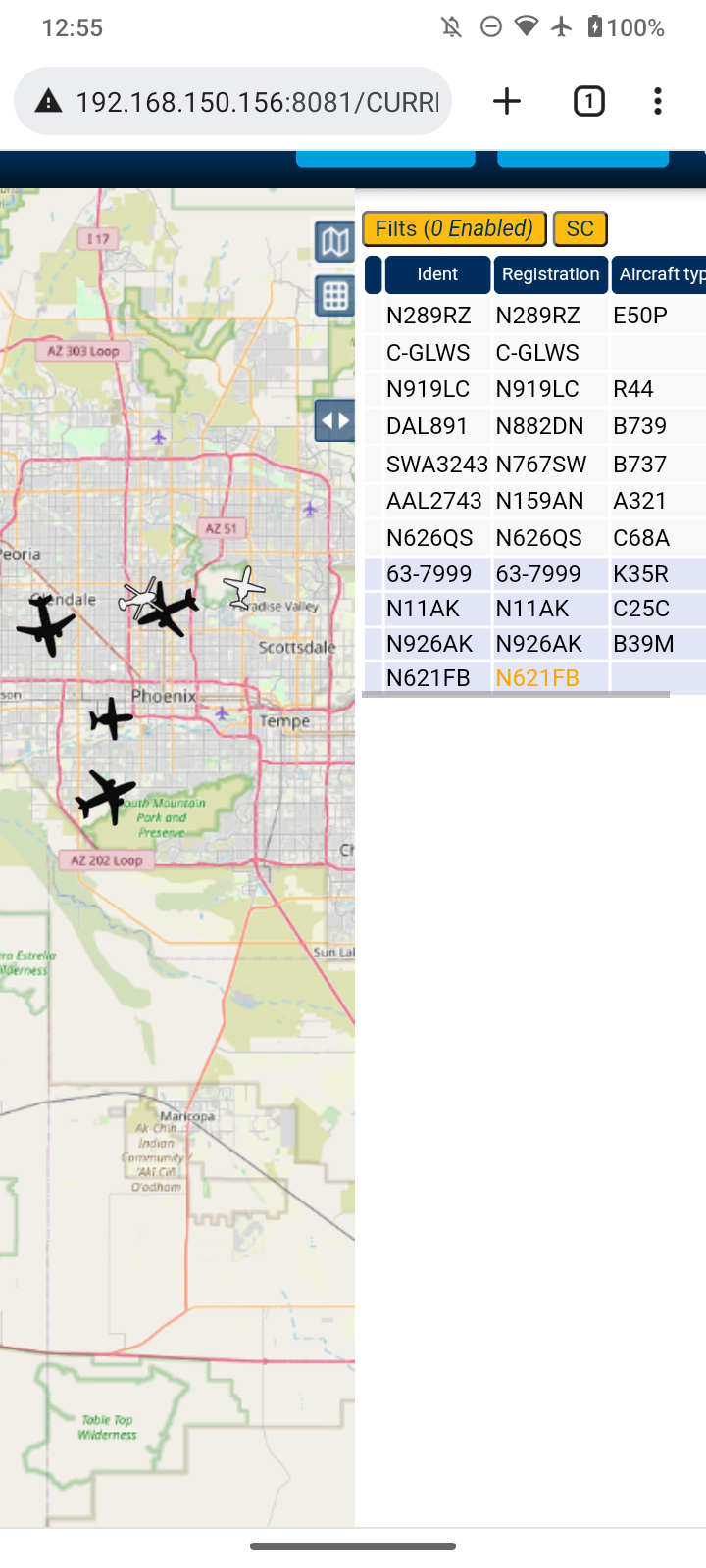Sort by the Aircraft type column
This screenshot has height=1568, width=706.
coord(659,274)
